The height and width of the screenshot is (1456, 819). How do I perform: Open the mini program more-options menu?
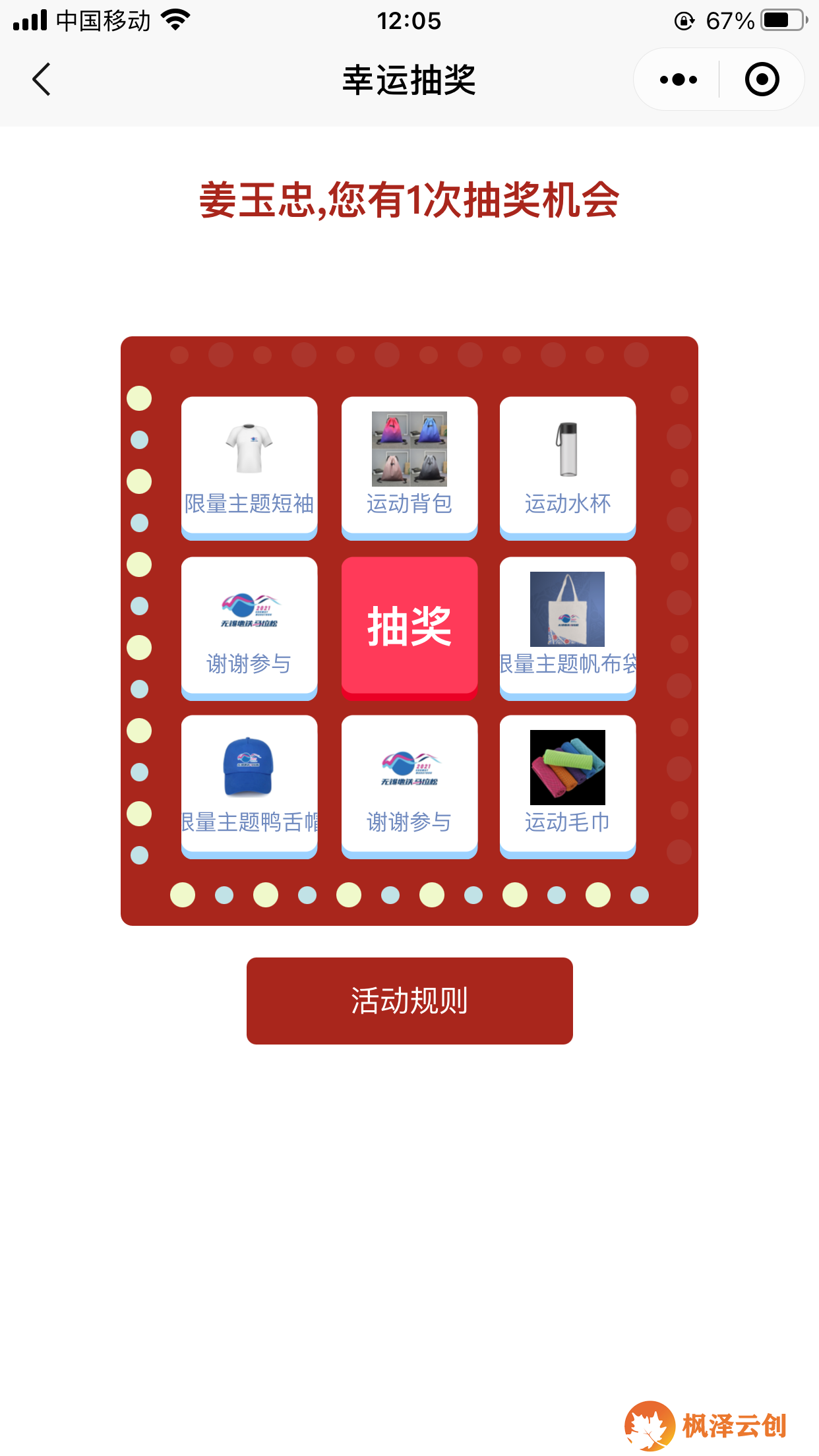click(678, 80)
